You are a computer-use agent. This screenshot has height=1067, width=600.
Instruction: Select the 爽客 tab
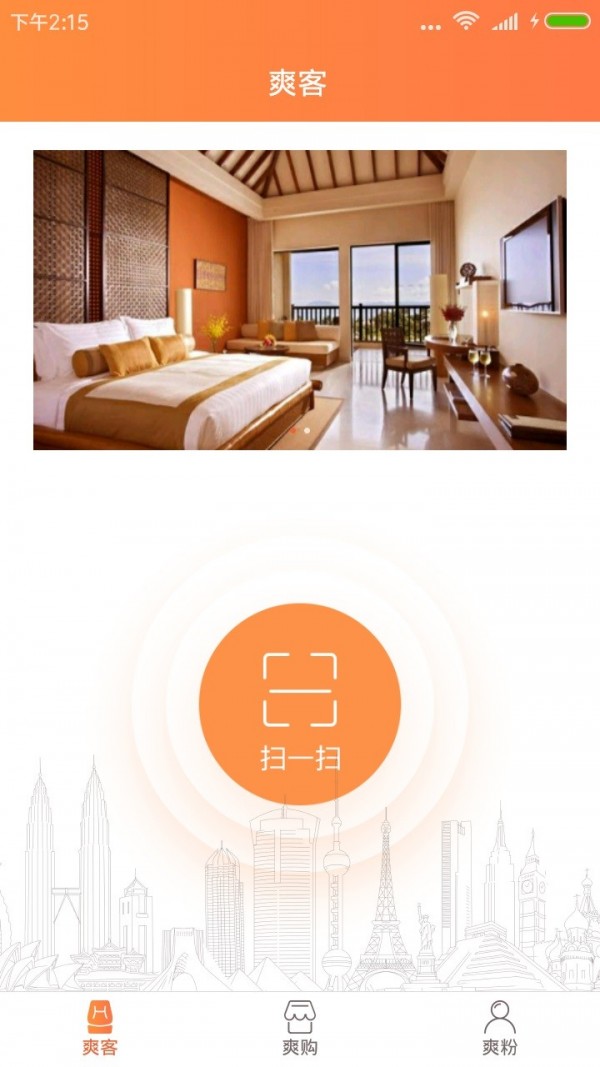[x=100, y=1028]
